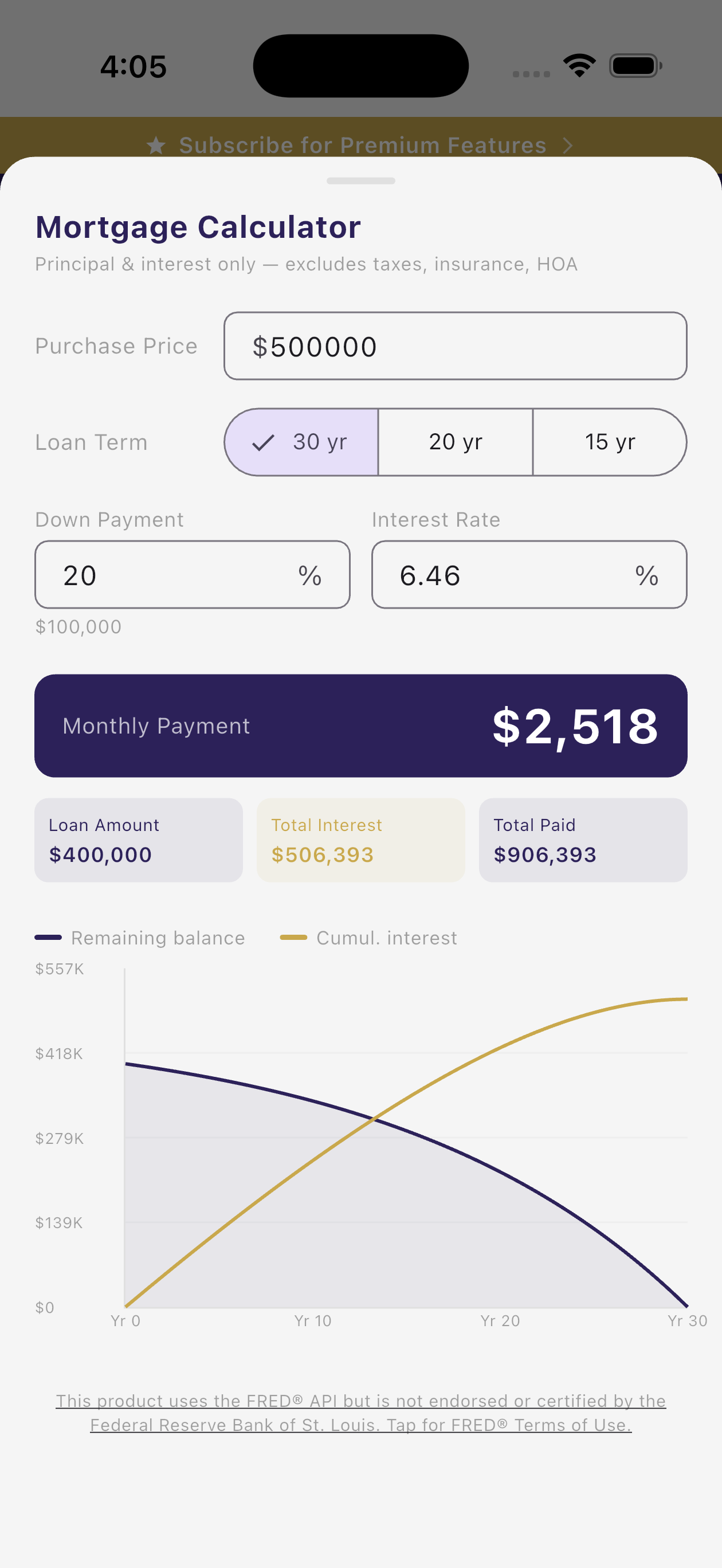Open the FRED Terms of Use link
This screenshot has height=1568, width=722.
[361, 1412]
